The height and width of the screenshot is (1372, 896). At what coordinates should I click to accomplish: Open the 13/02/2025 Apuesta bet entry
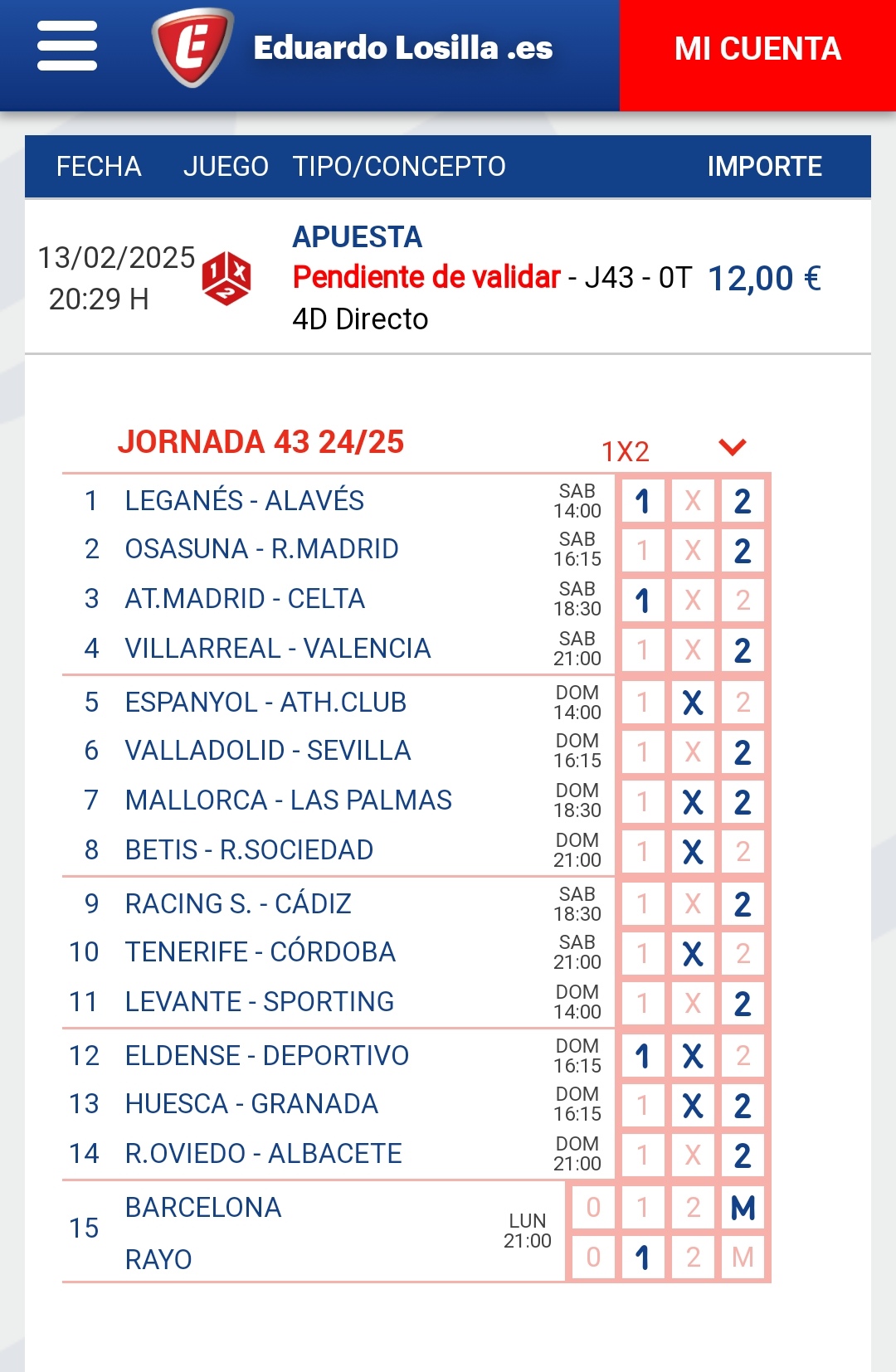click(448, 278)
